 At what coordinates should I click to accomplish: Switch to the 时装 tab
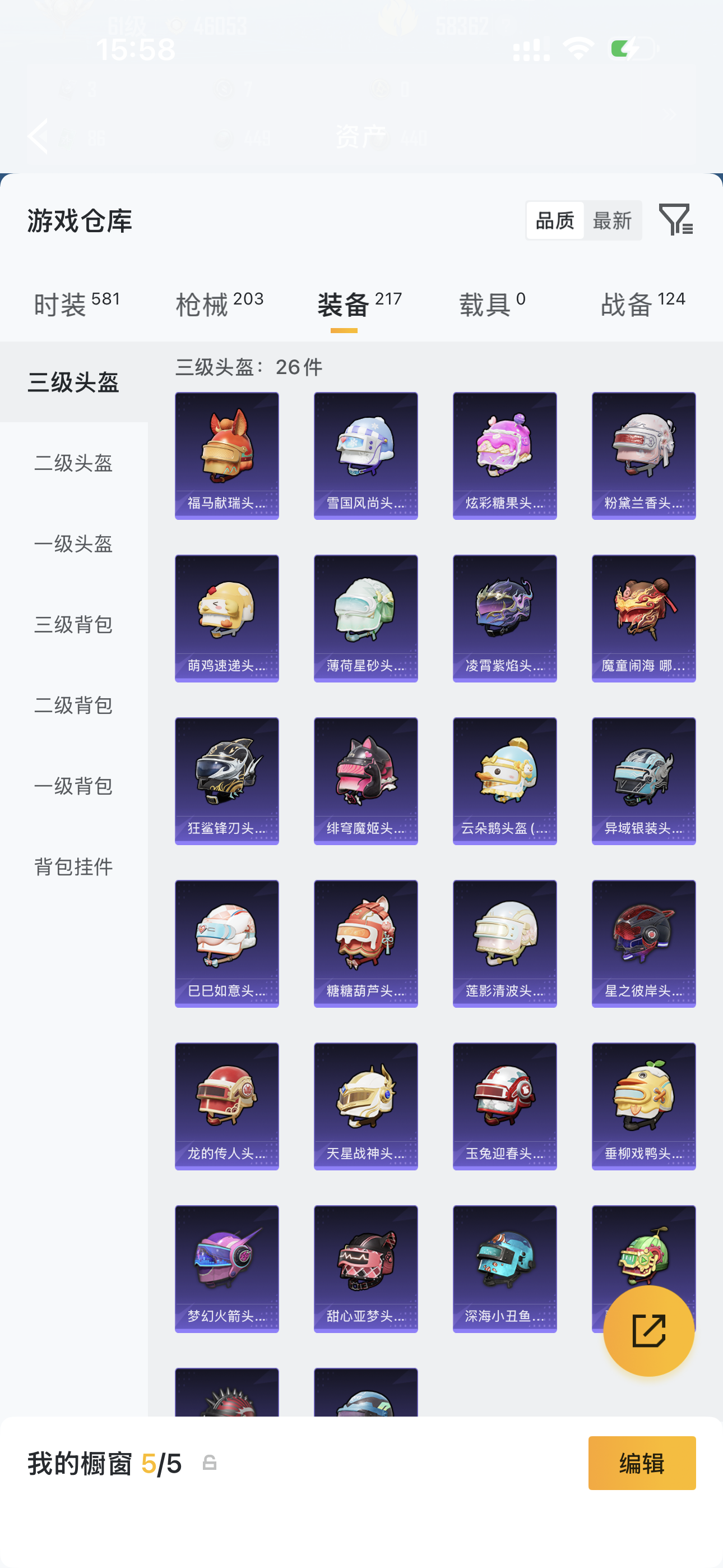77,304
